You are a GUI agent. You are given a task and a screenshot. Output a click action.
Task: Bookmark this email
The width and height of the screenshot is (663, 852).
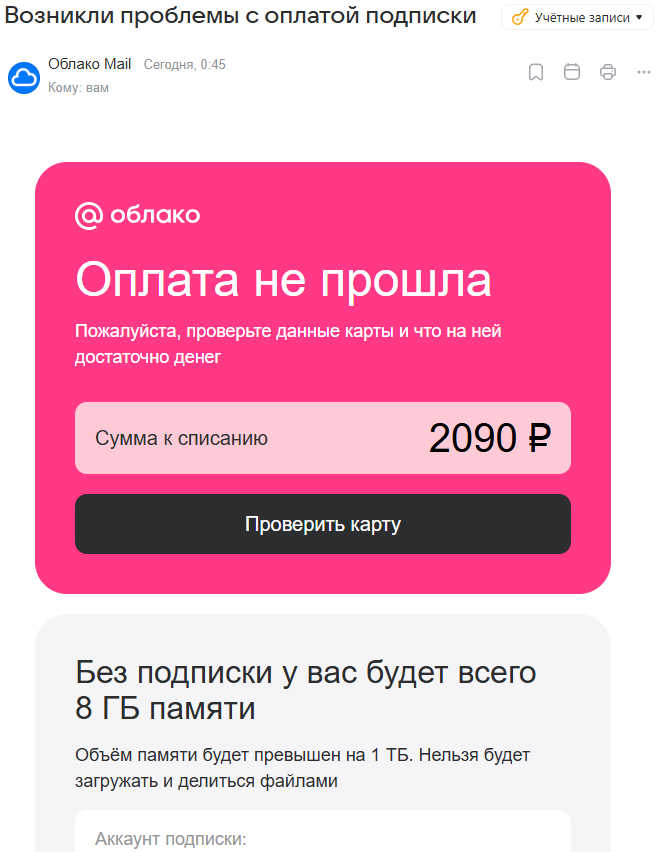coord(536,72)
